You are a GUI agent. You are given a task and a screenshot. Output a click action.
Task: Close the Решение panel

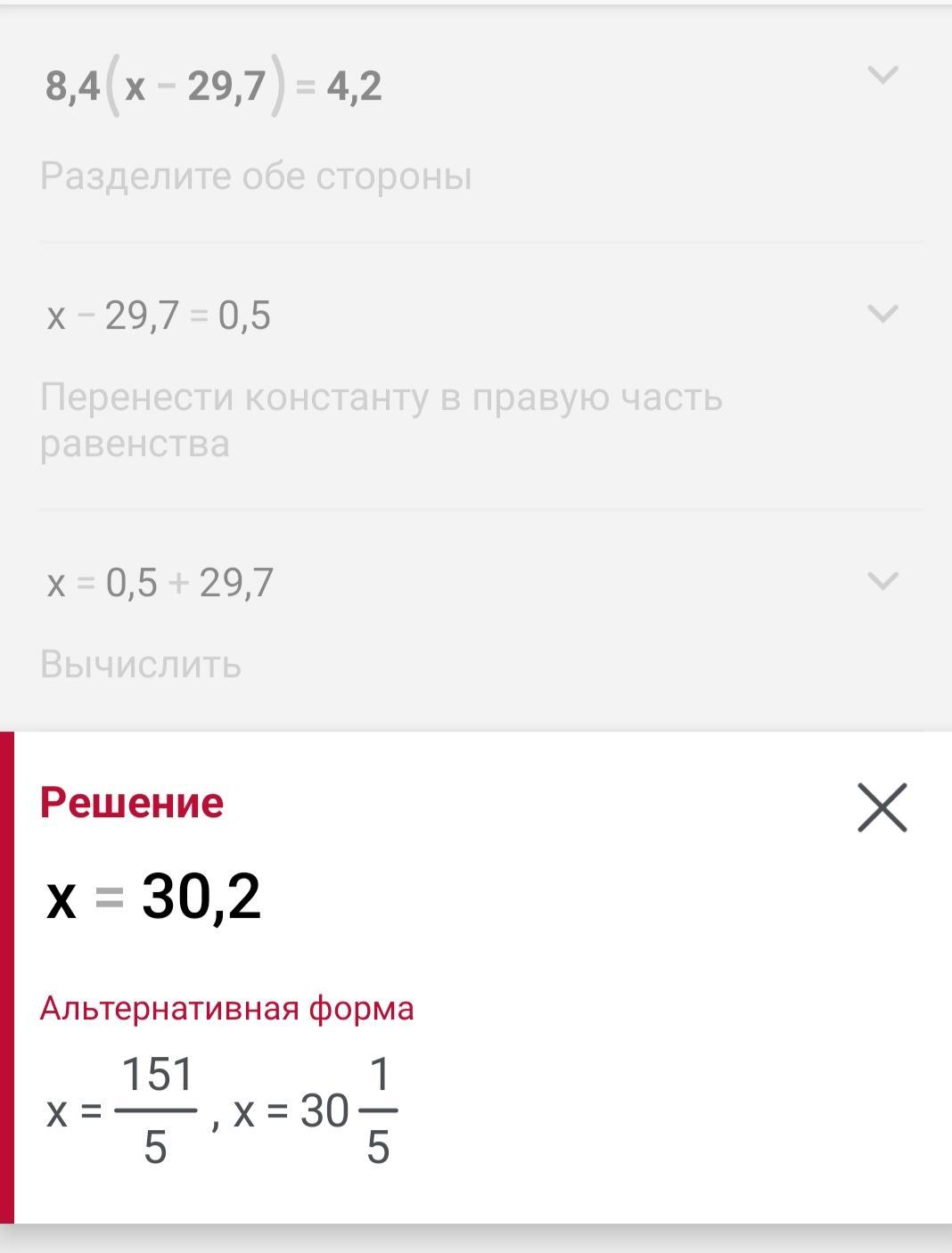(882, 807)
